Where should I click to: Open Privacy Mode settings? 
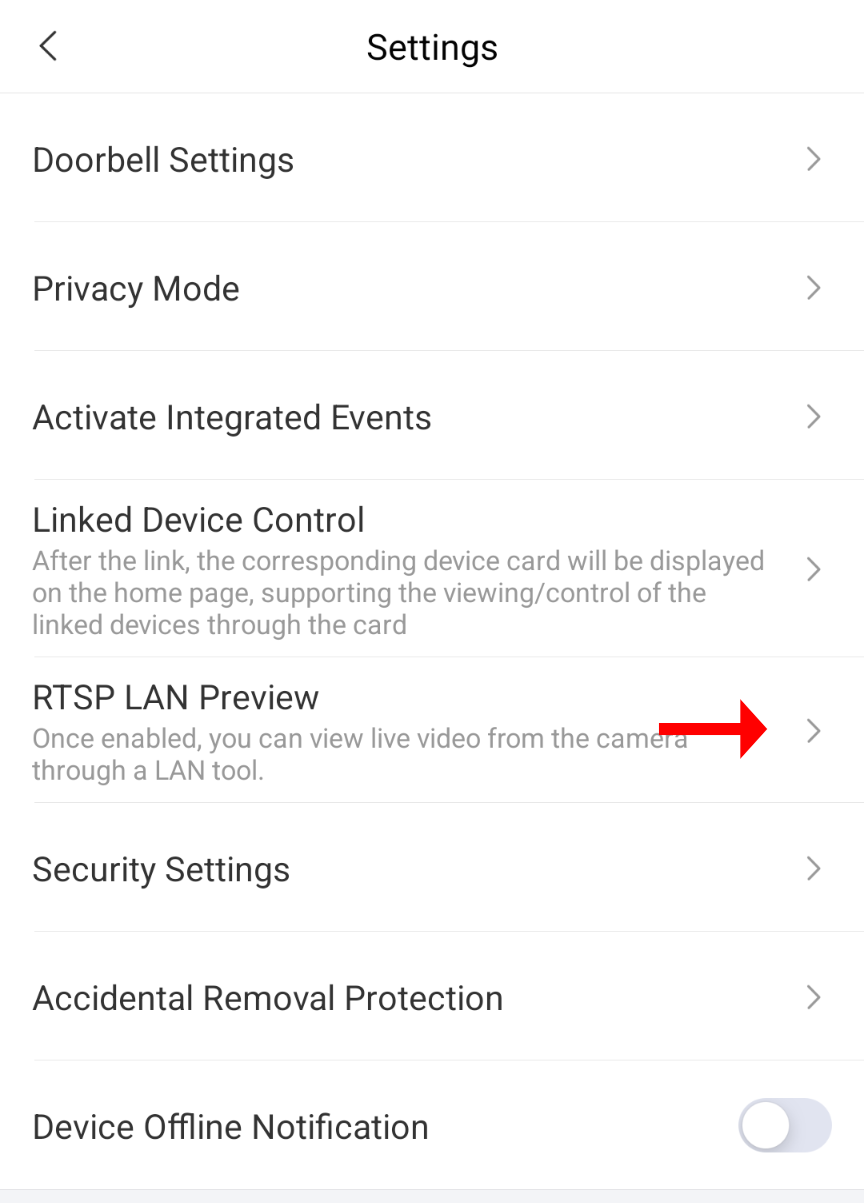point(432,289)
